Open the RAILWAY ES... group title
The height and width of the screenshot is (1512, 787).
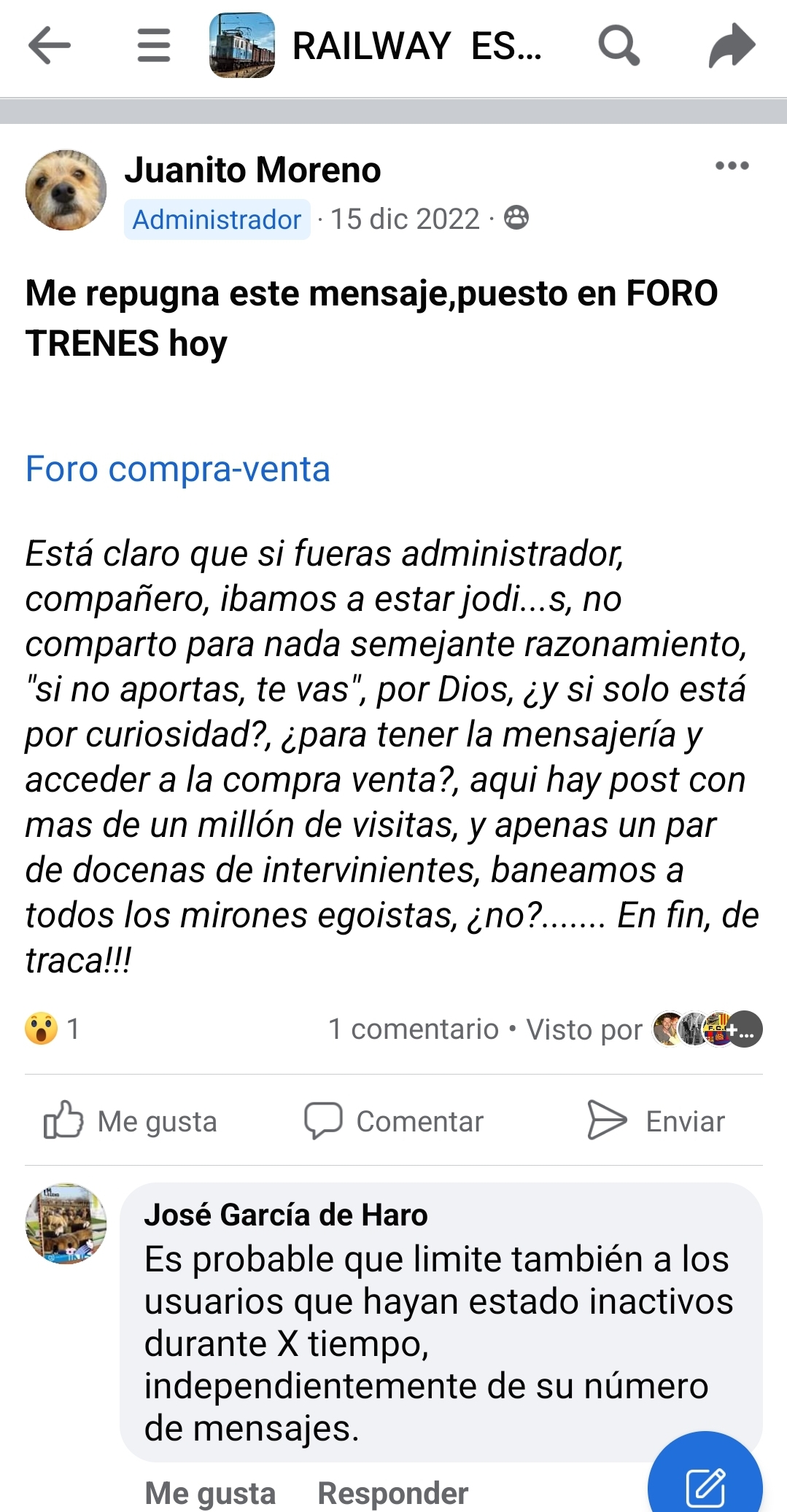tap(416, 46)
